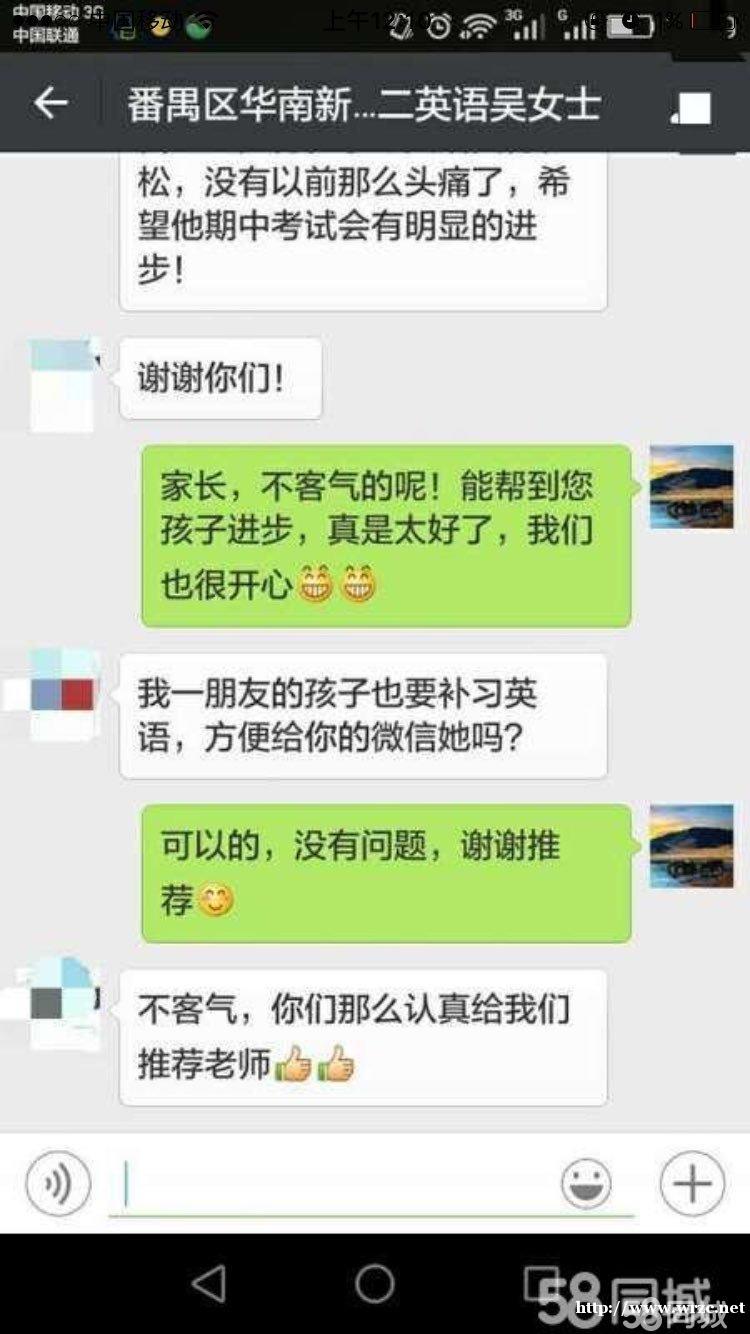The width and height of the screenshot is (750, 1334).
Task: Open chat info from top-right icon
Action: coord(690,107)
